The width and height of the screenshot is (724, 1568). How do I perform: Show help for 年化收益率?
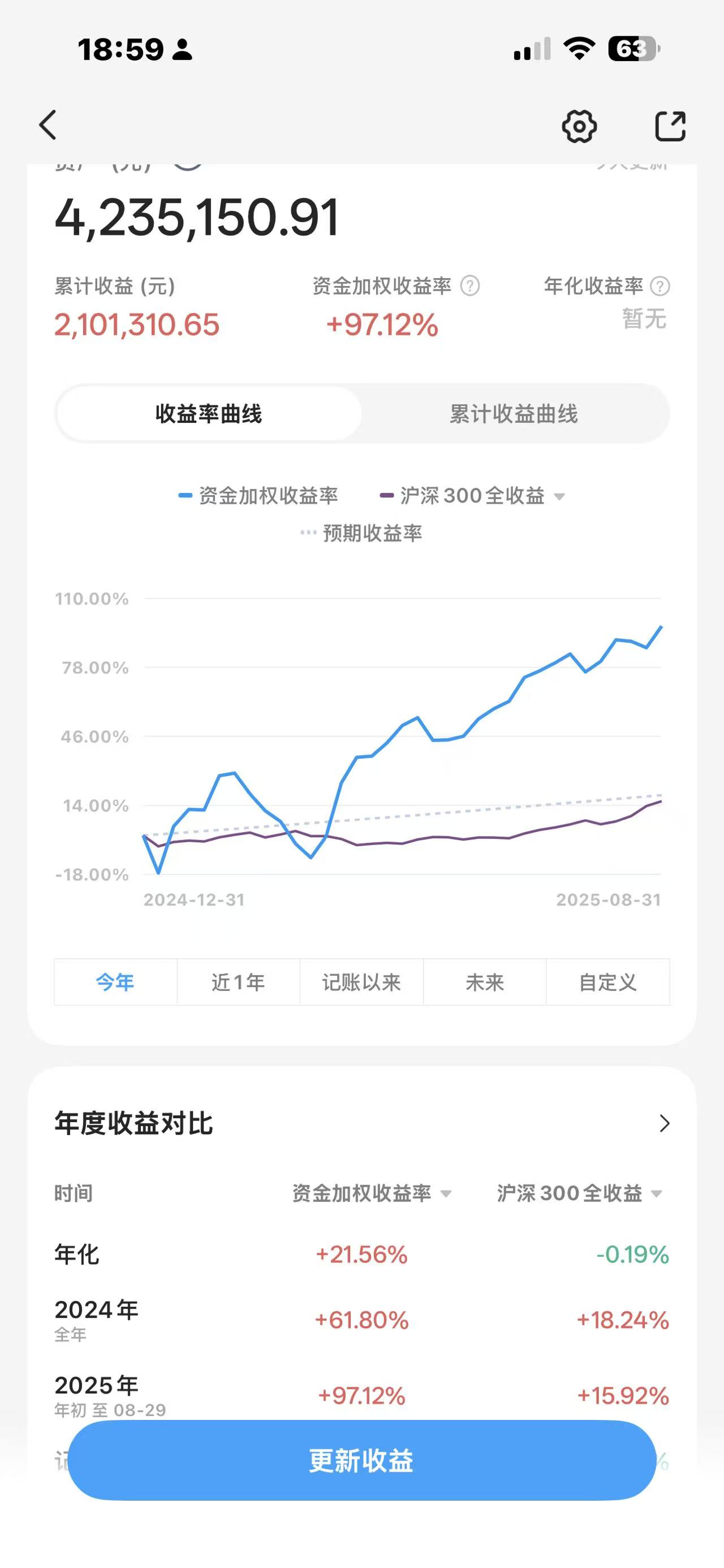tap(660, 285)
